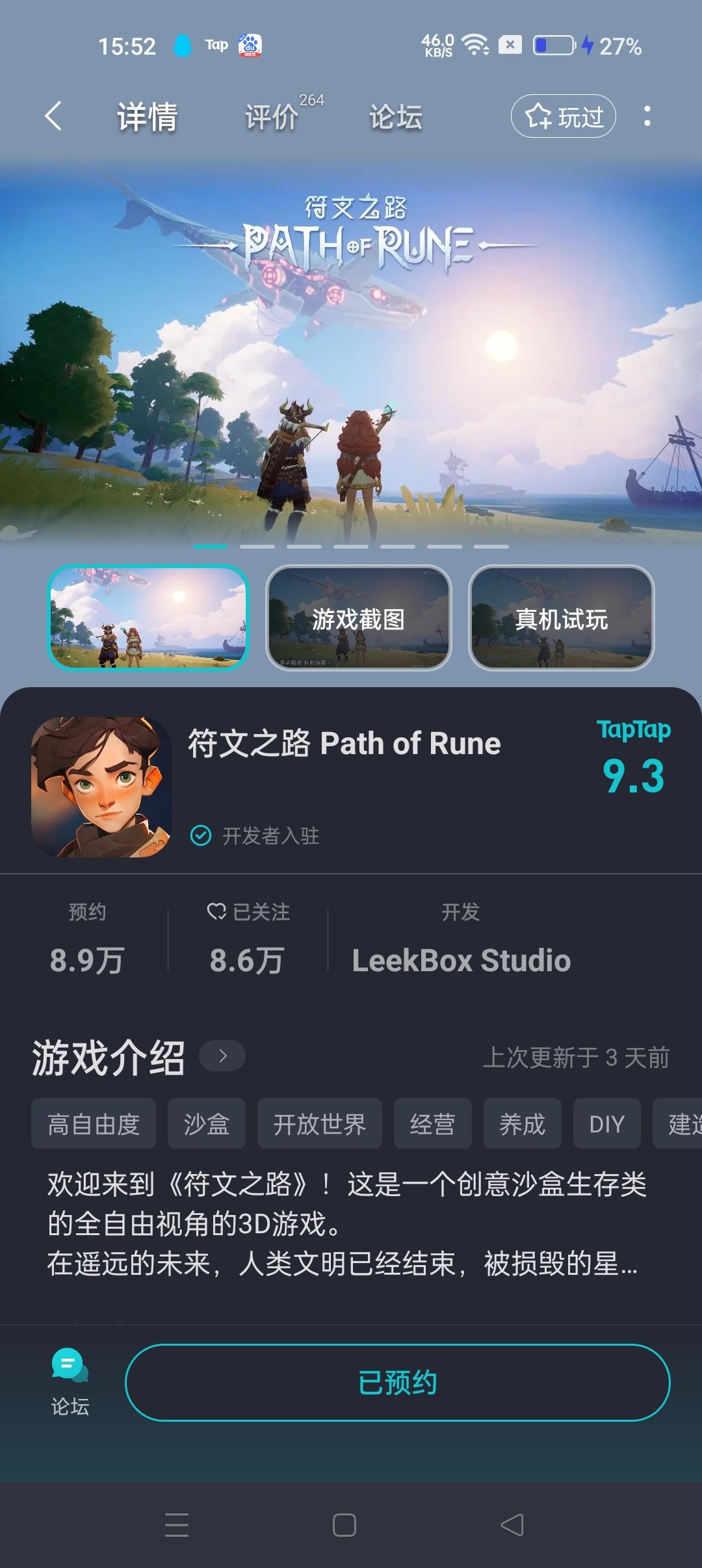This screenshot has height=1568, width=702.
Task: Open the 游戏截图 thumbnail
Action: click(x=358, y=618)
